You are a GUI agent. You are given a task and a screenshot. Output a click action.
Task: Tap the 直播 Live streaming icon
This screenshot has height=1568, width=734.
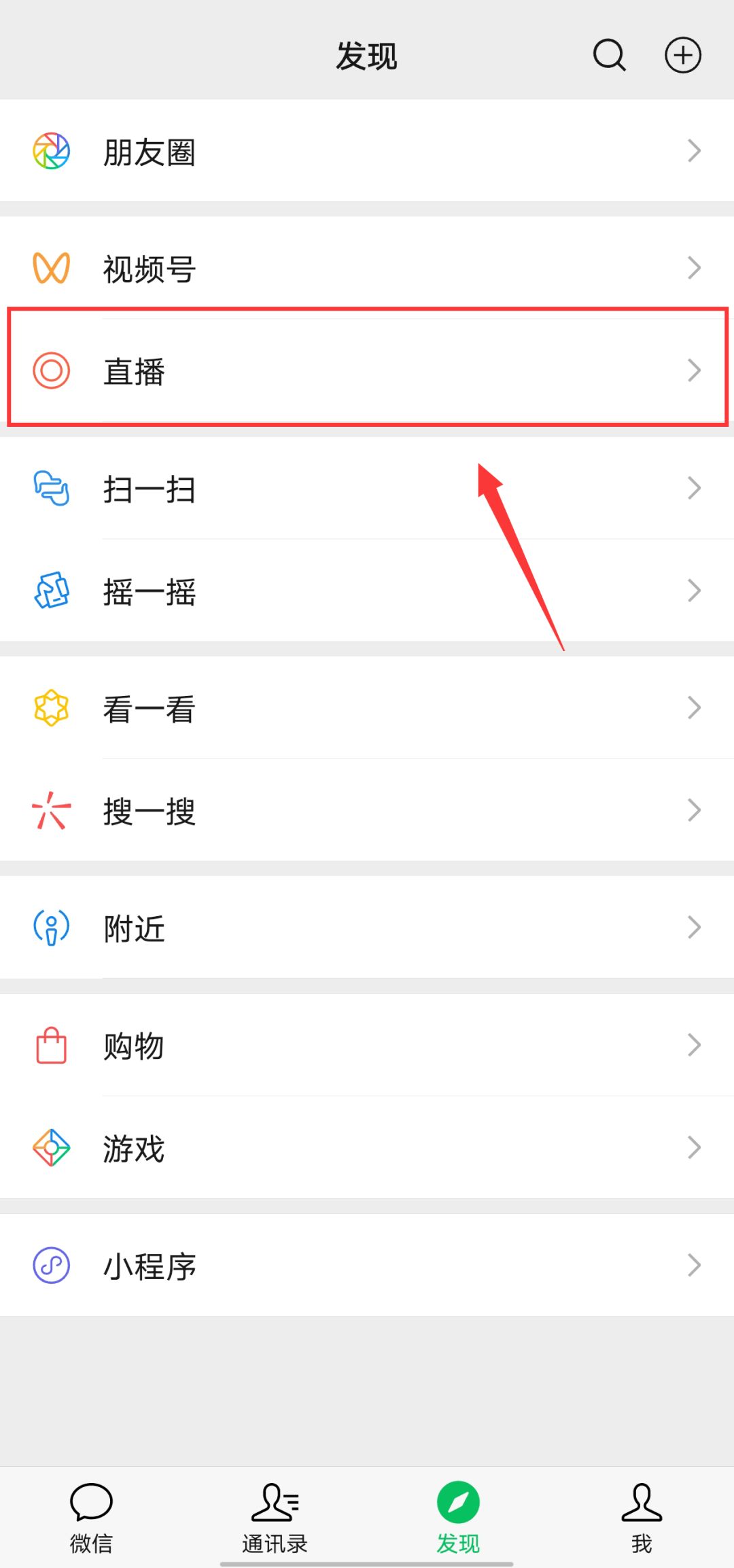tap(51, 370)
